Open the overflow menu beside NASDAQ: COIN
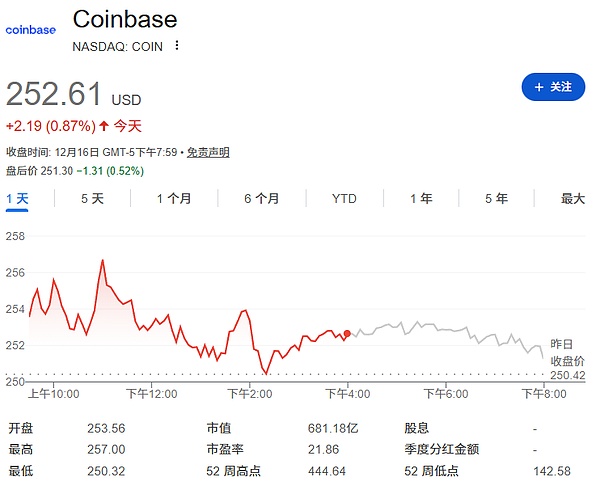This screenshot has height=494, width=600. [x=178, y=46]
